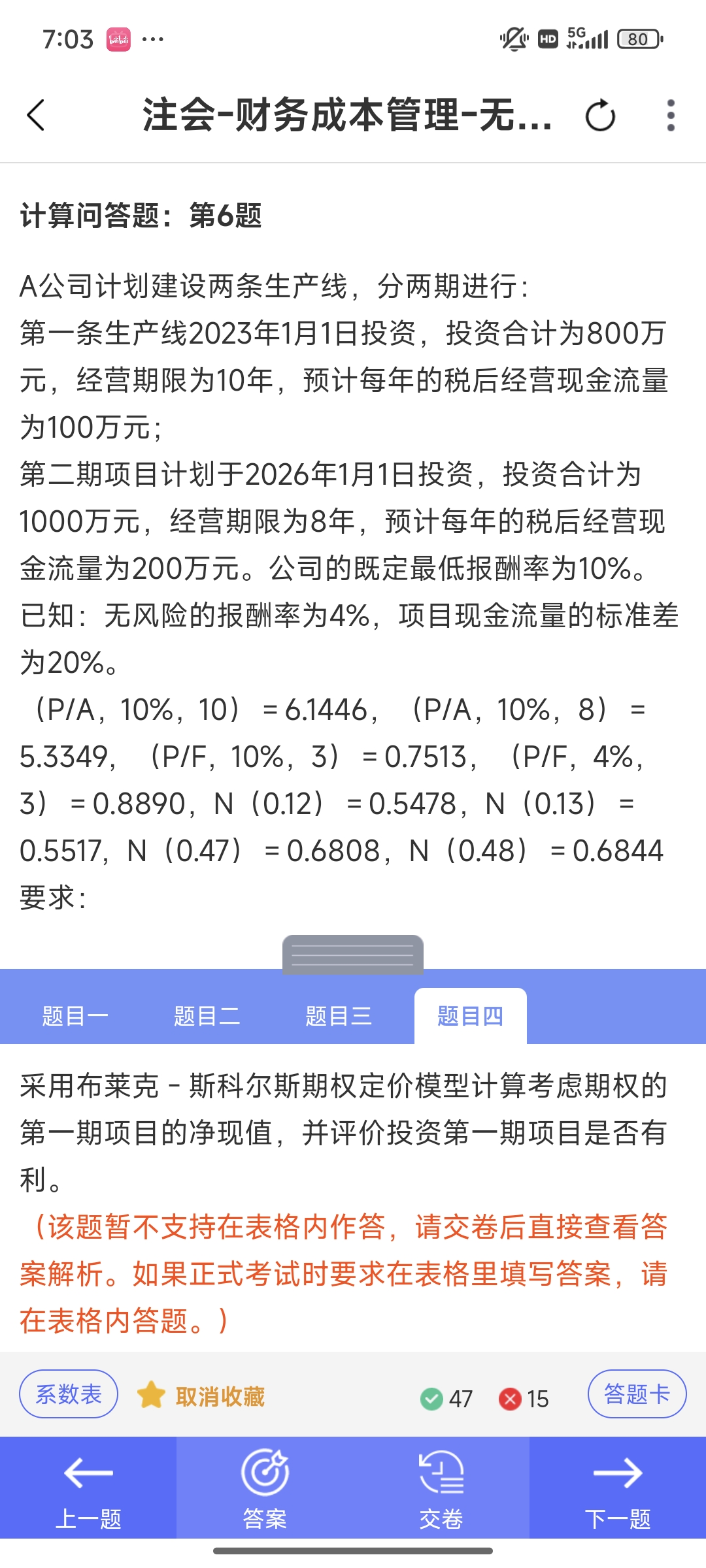
Task: Open the 答题卡 answer sheet
Action: (x=637, y=1394)
